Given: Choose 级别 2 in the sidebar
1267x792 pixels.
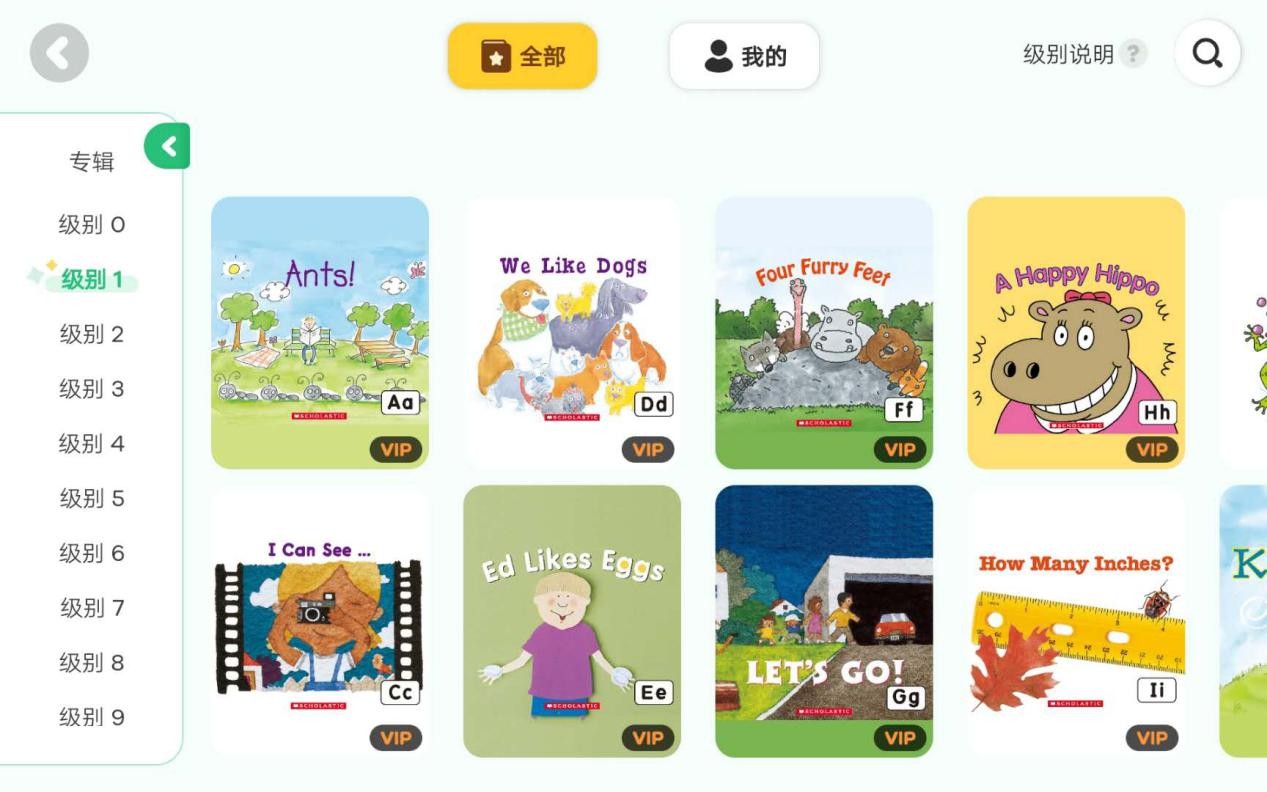Looking at the screenshot, I should [x=91, y=334].
